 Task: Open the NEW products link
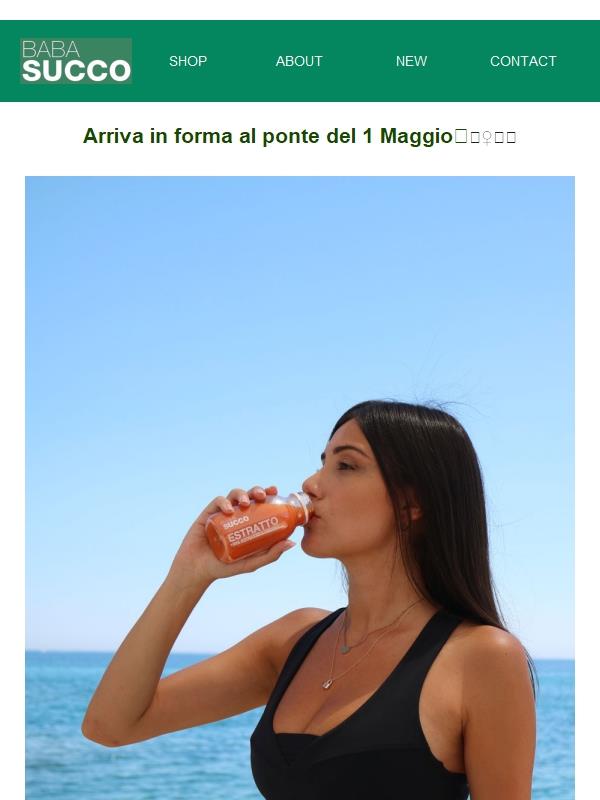411,61
